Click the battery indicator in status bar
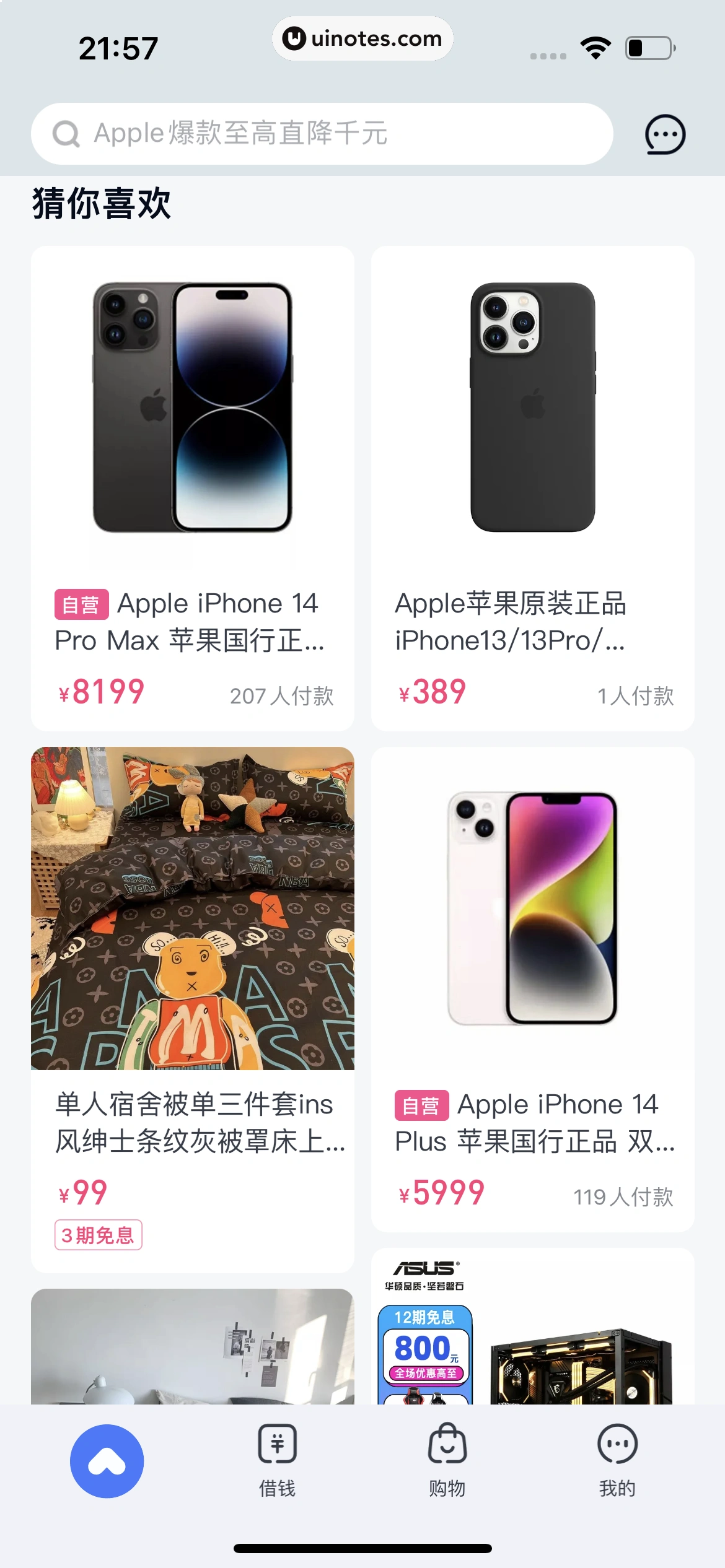 pyautogui.click(x=648, y=46)
